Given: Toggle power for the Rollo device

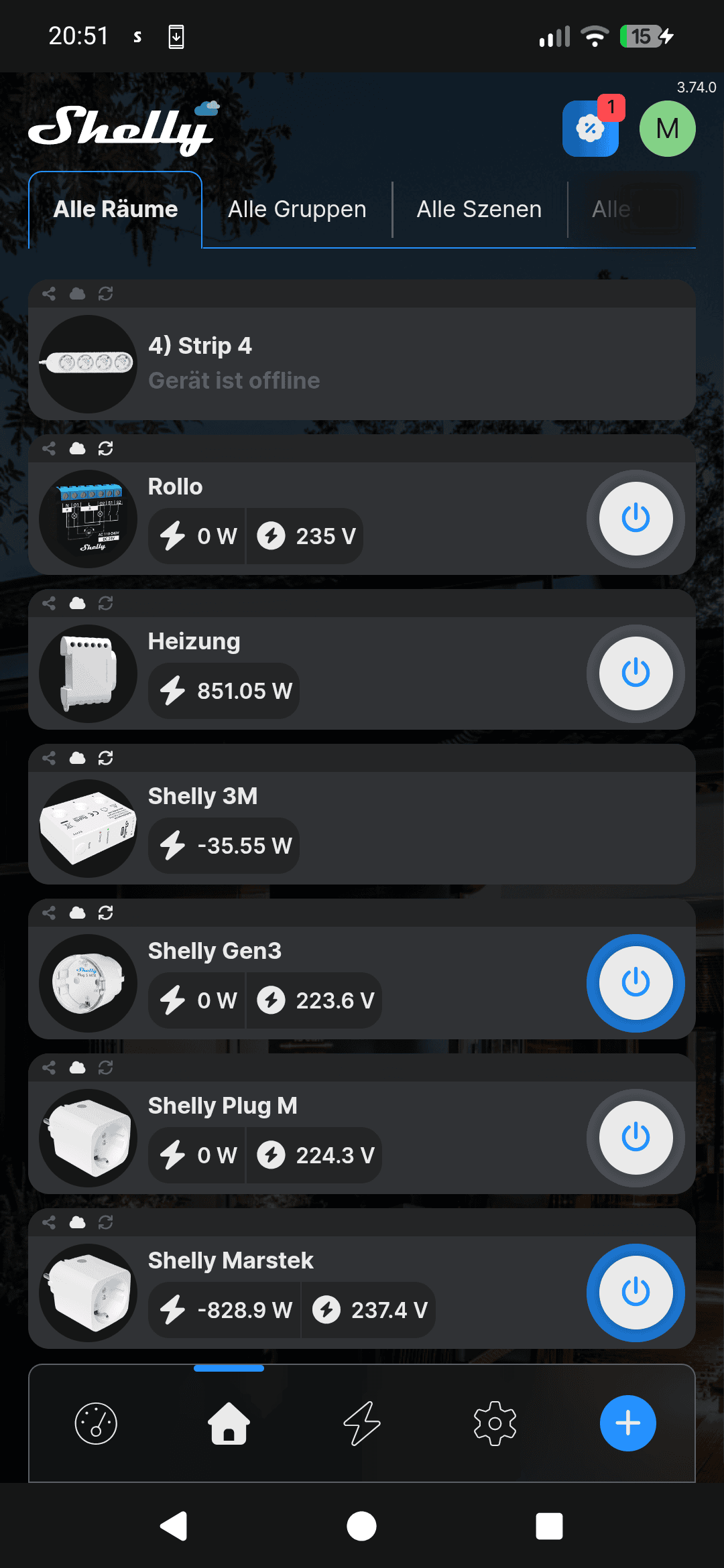Looking at the screenshot, I should (x=635, y=519).
